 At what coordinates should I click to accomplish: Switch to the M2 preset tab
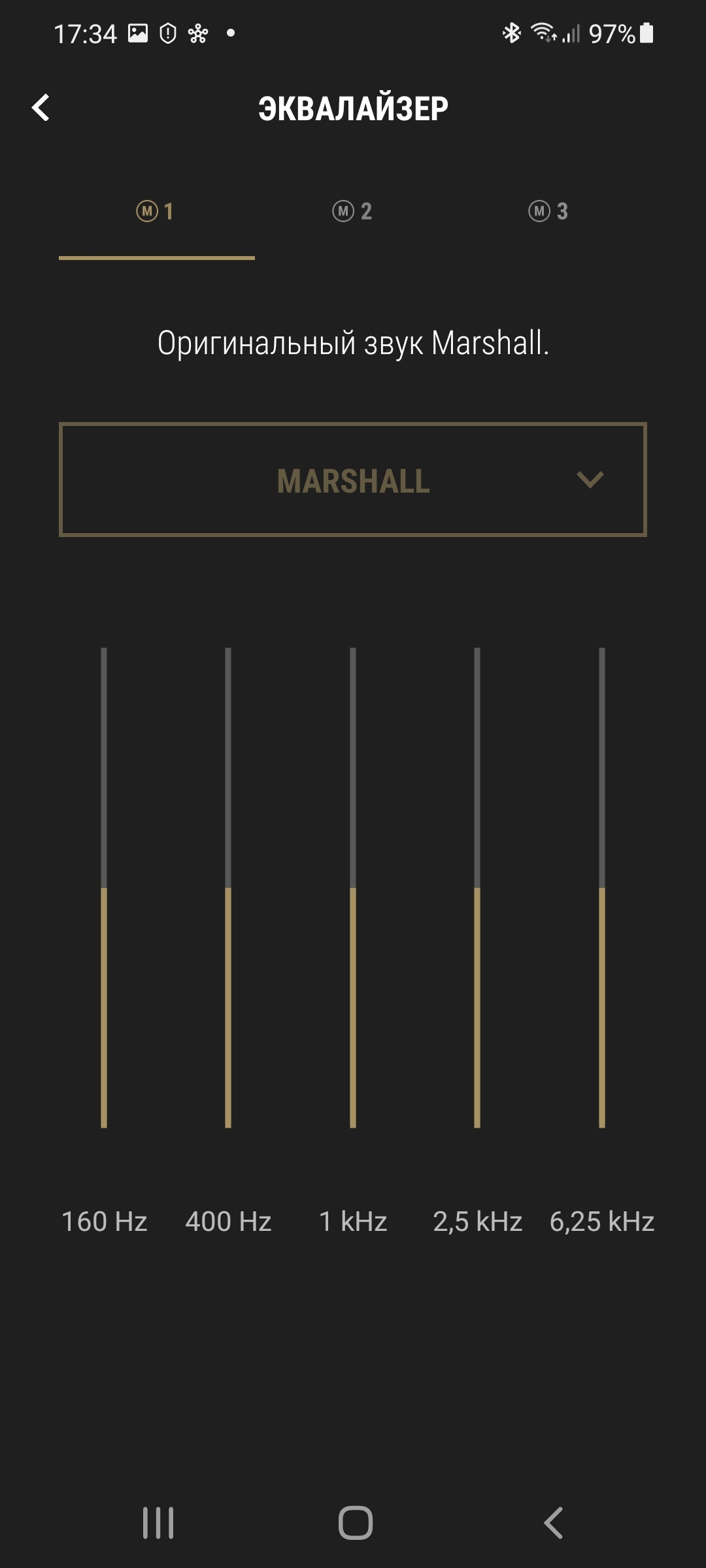coord(352,212)
